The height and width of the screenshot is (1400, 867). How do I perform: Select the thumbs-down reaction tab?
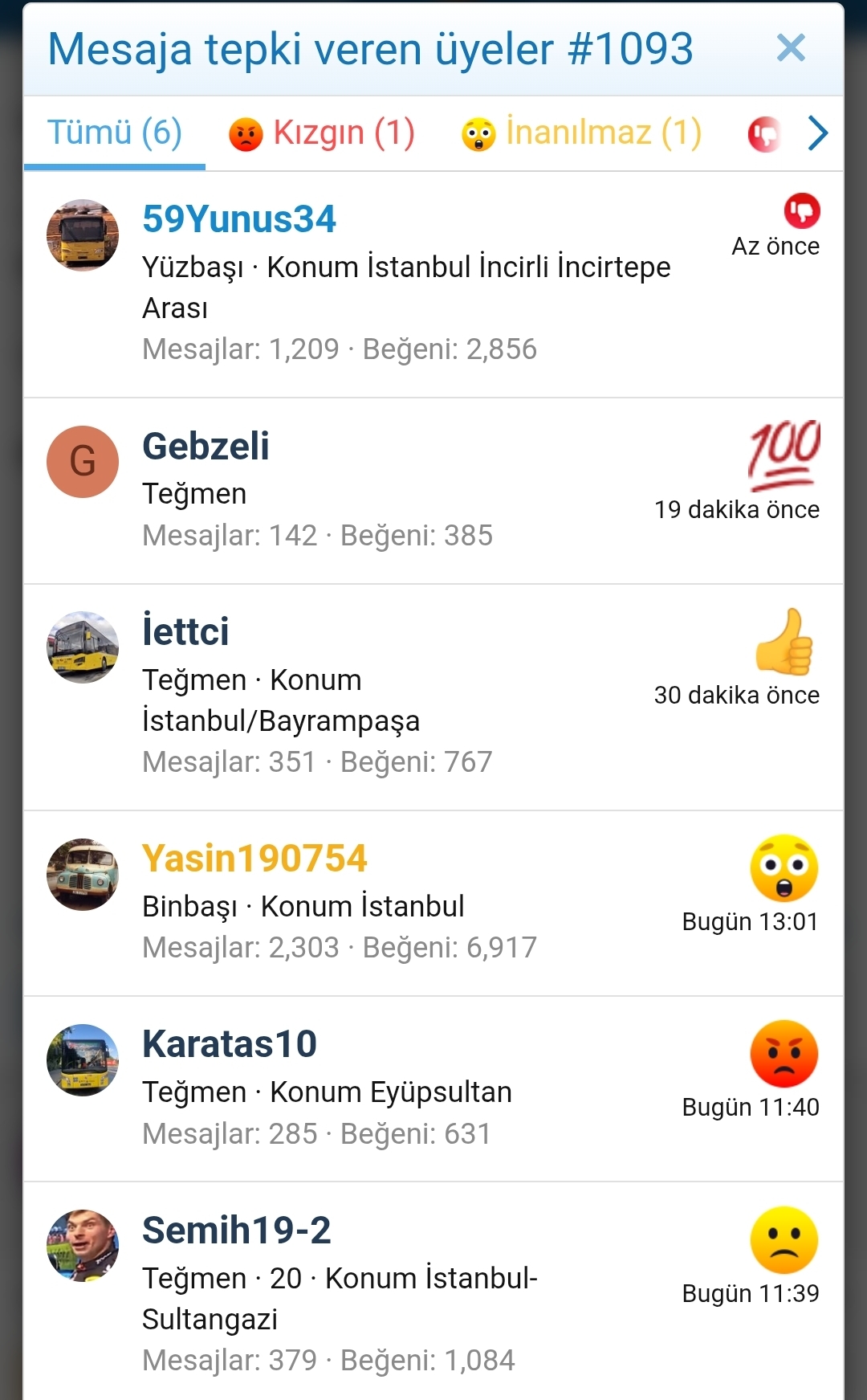click(x=764, y=134)
